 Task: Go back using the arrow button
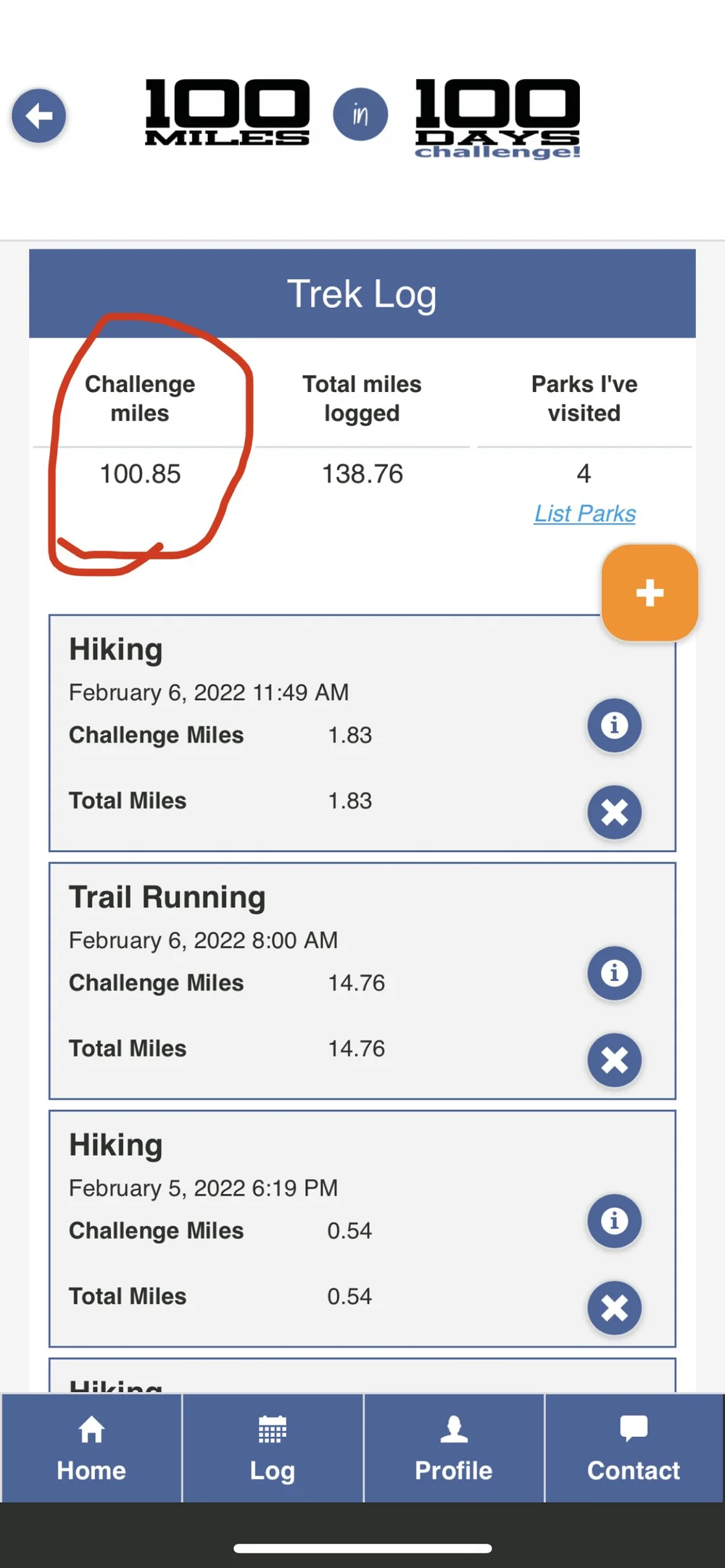38,116
